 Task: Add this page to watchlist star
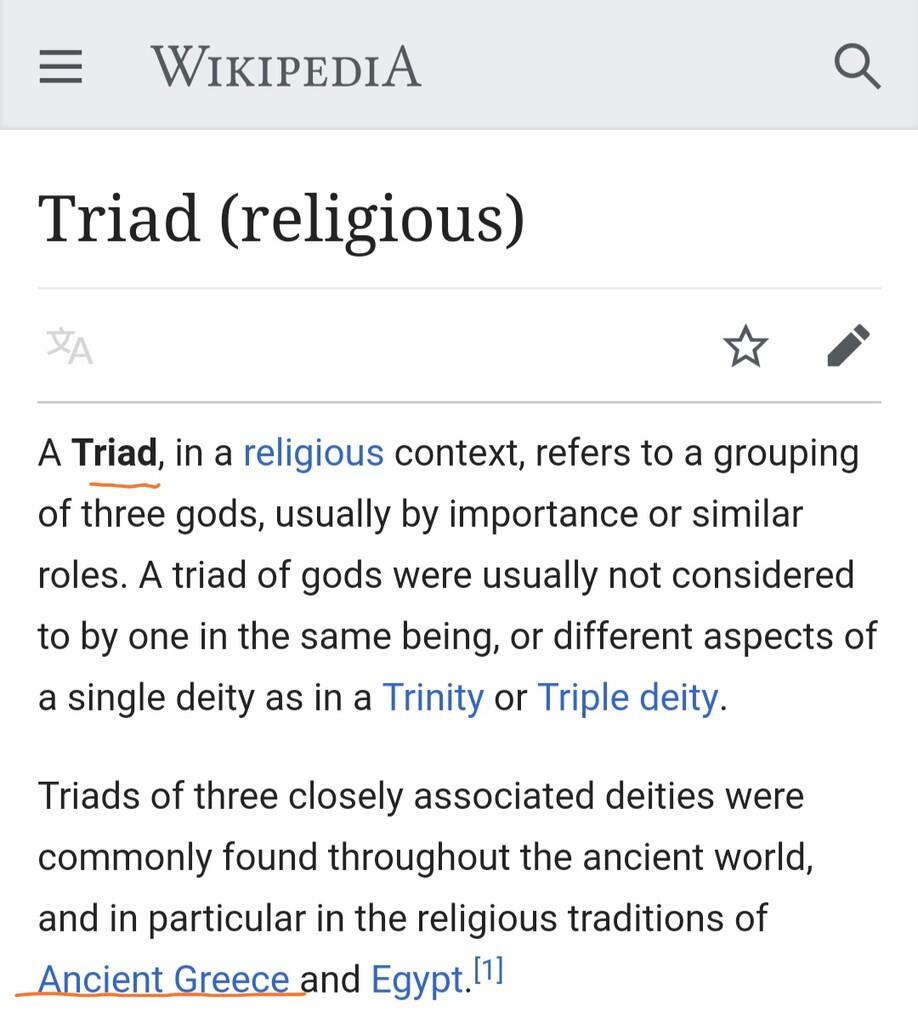pyautogui.click(x=745, y=346)
